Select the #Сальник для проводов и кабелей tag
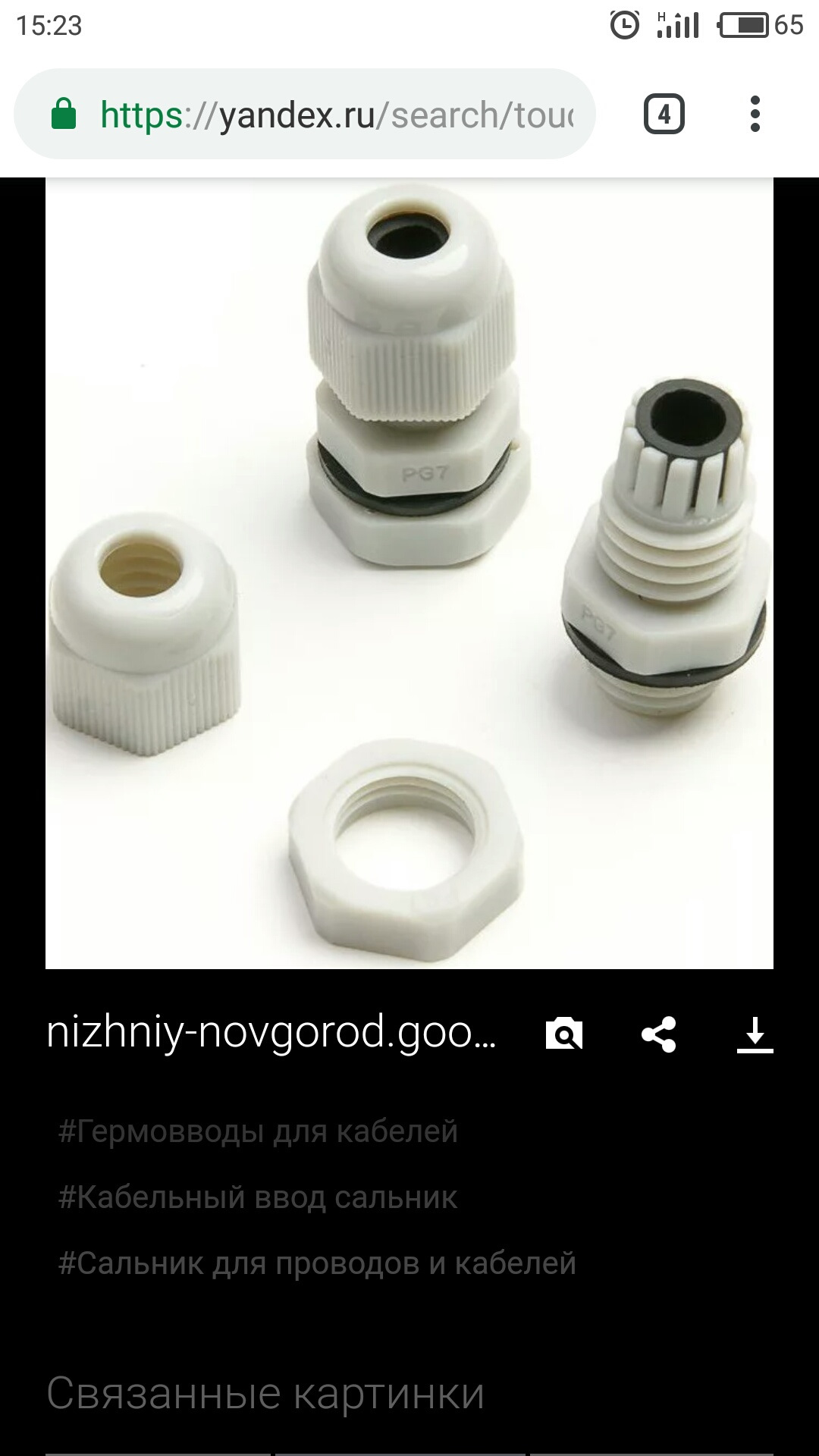Screen dimensions: 819x1456 coord(317,1263)
